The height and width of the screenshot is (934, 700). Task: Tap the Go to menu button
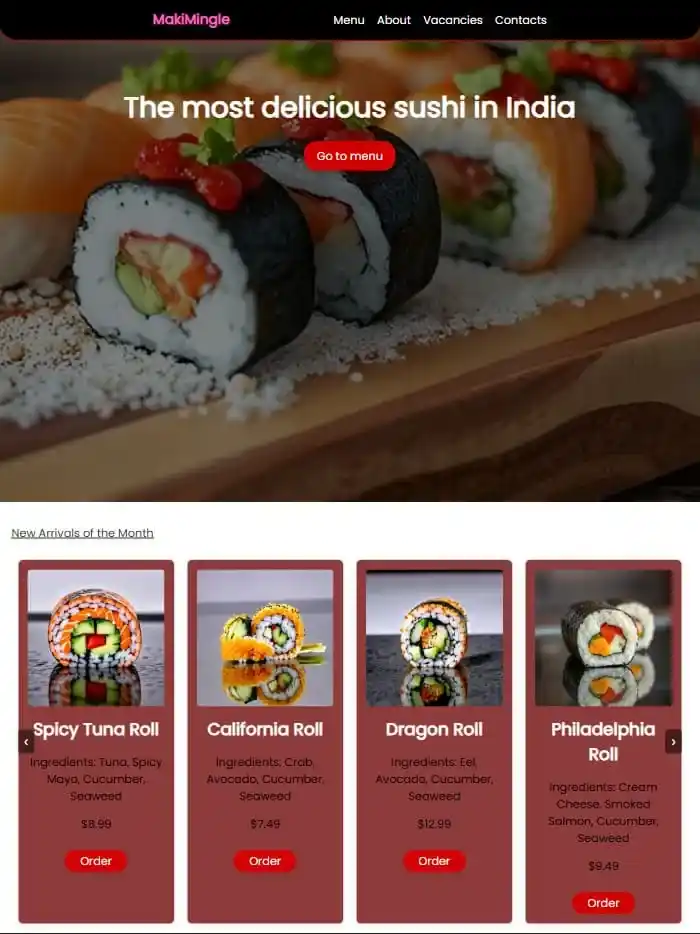(x=350, y=156)
